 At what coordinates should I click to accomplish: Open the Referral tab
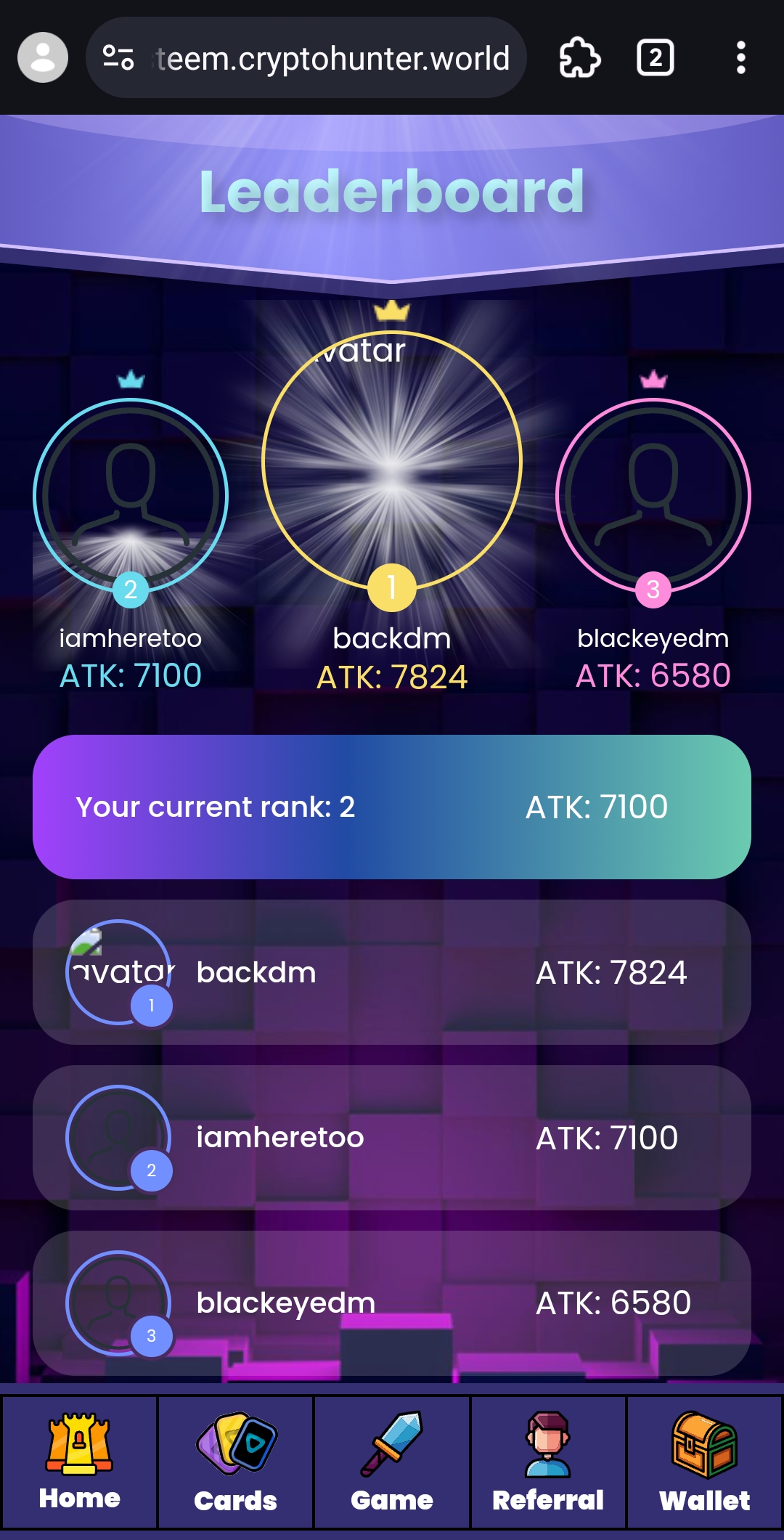[x=548, y=1461]
